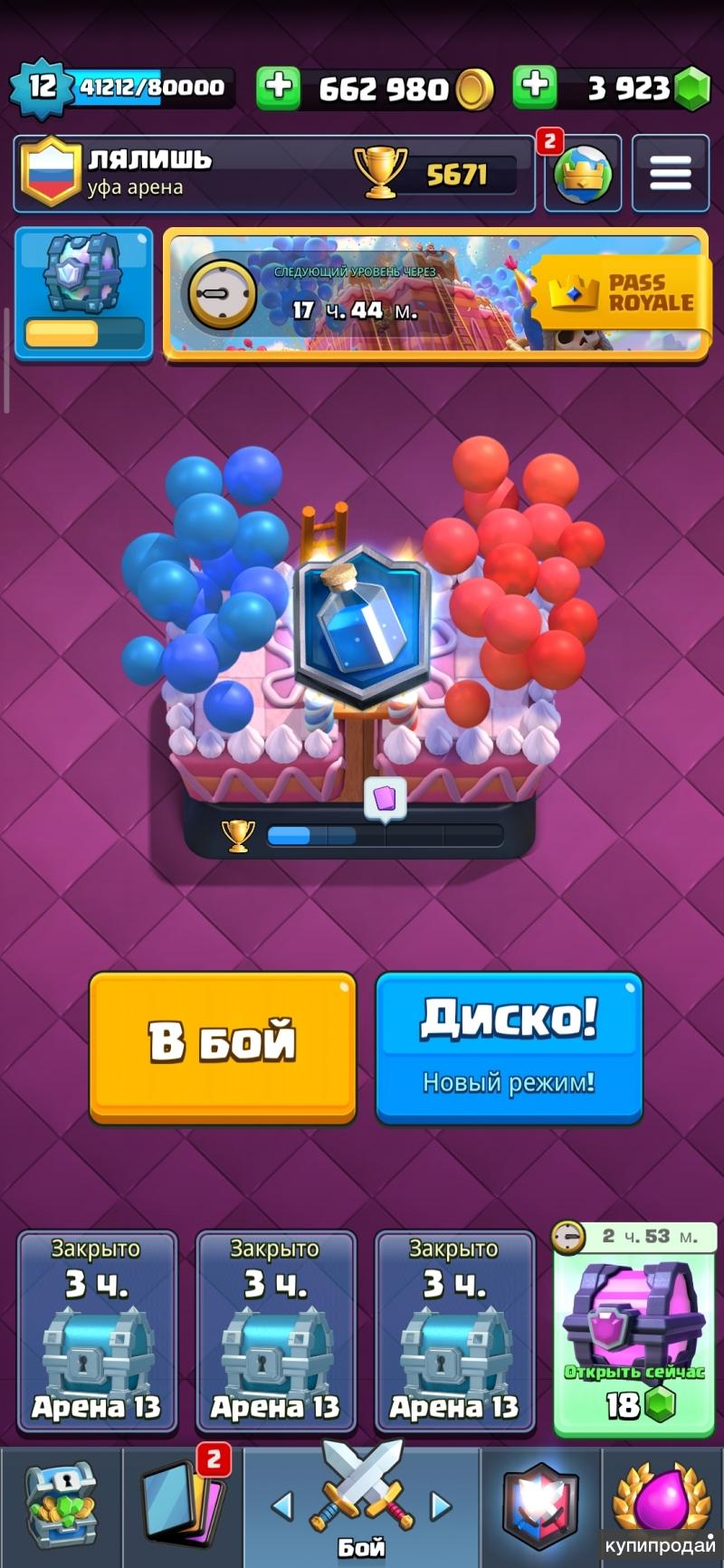Add gold with the green plus button
Image resolution: width=724 pixels, height=1568 pixels.
pos(279,88)
